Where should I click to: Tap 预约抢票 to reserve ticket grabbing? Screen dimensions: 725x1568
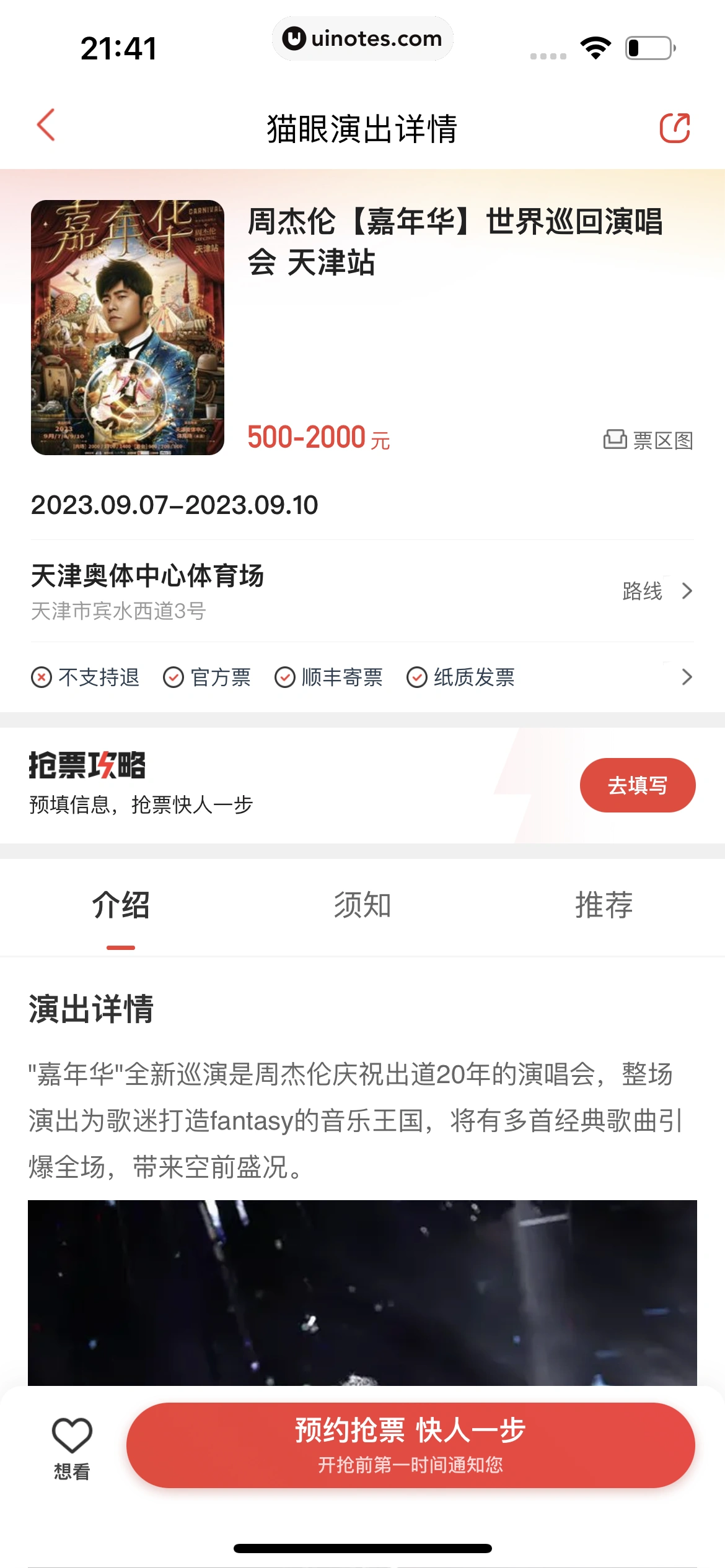coord(410,1445)
